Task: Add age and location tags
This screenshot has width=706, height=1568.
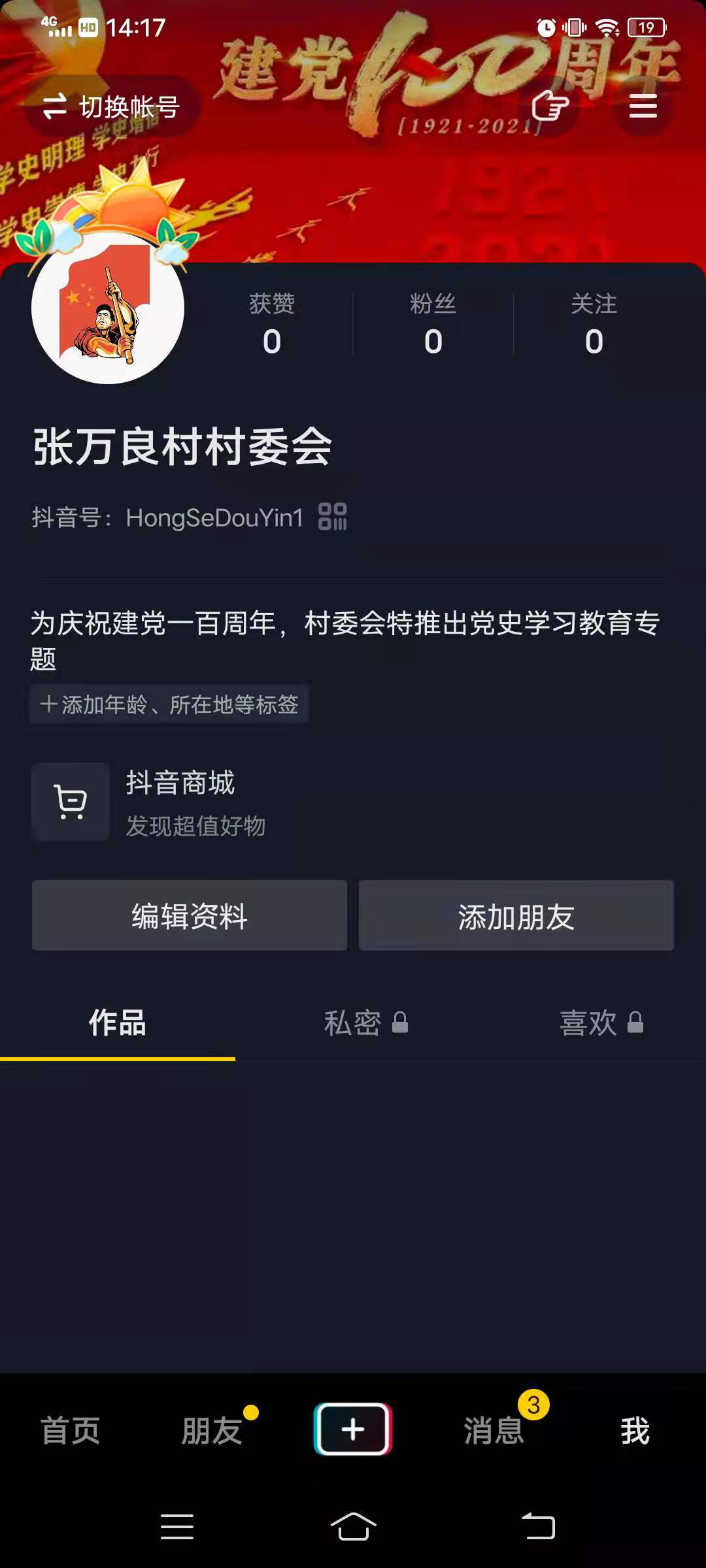Action: point(169,704)
